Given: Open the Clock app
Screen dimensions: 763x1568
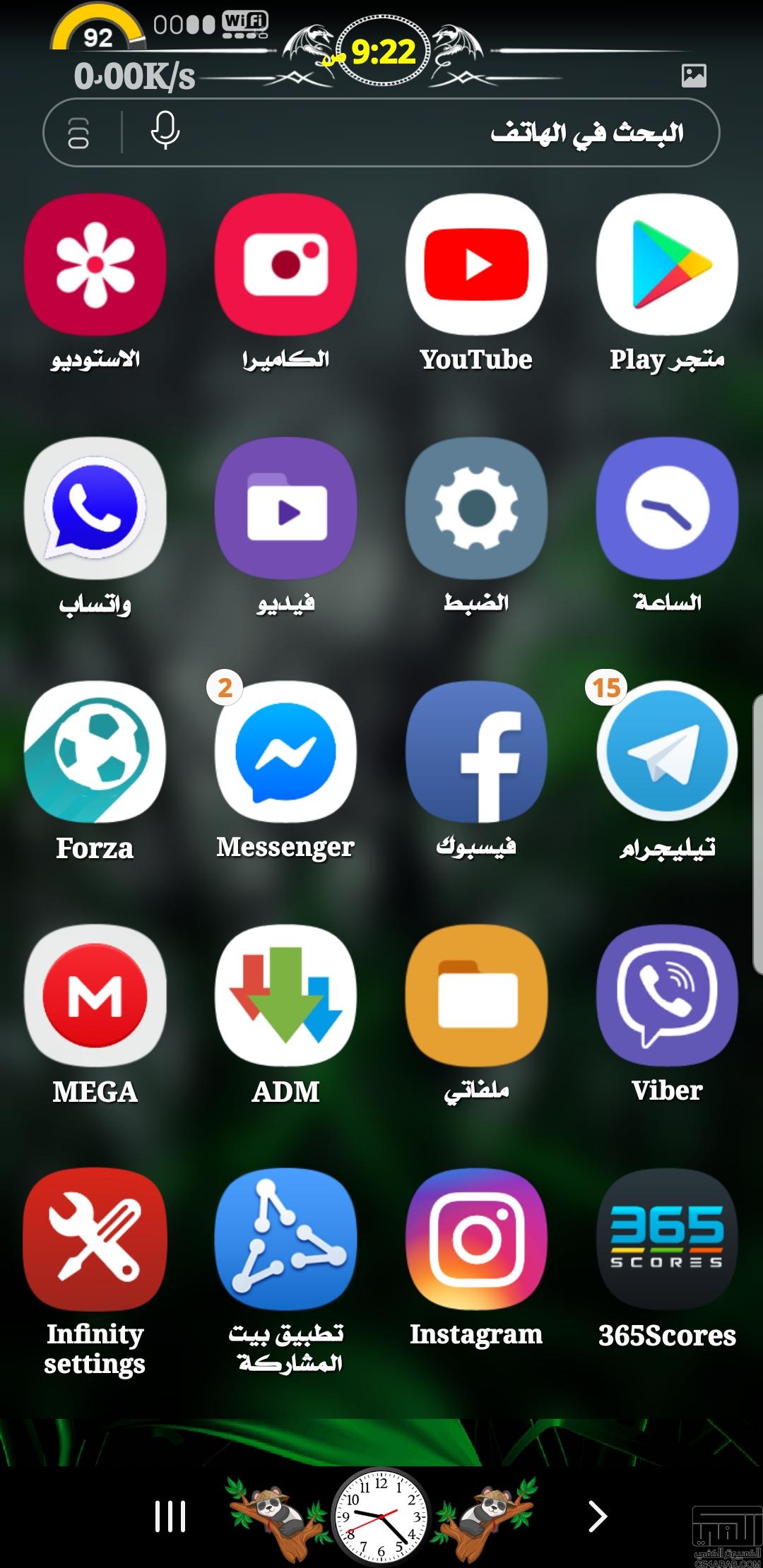Looking at the screenshot, I should tap(667, 508).
